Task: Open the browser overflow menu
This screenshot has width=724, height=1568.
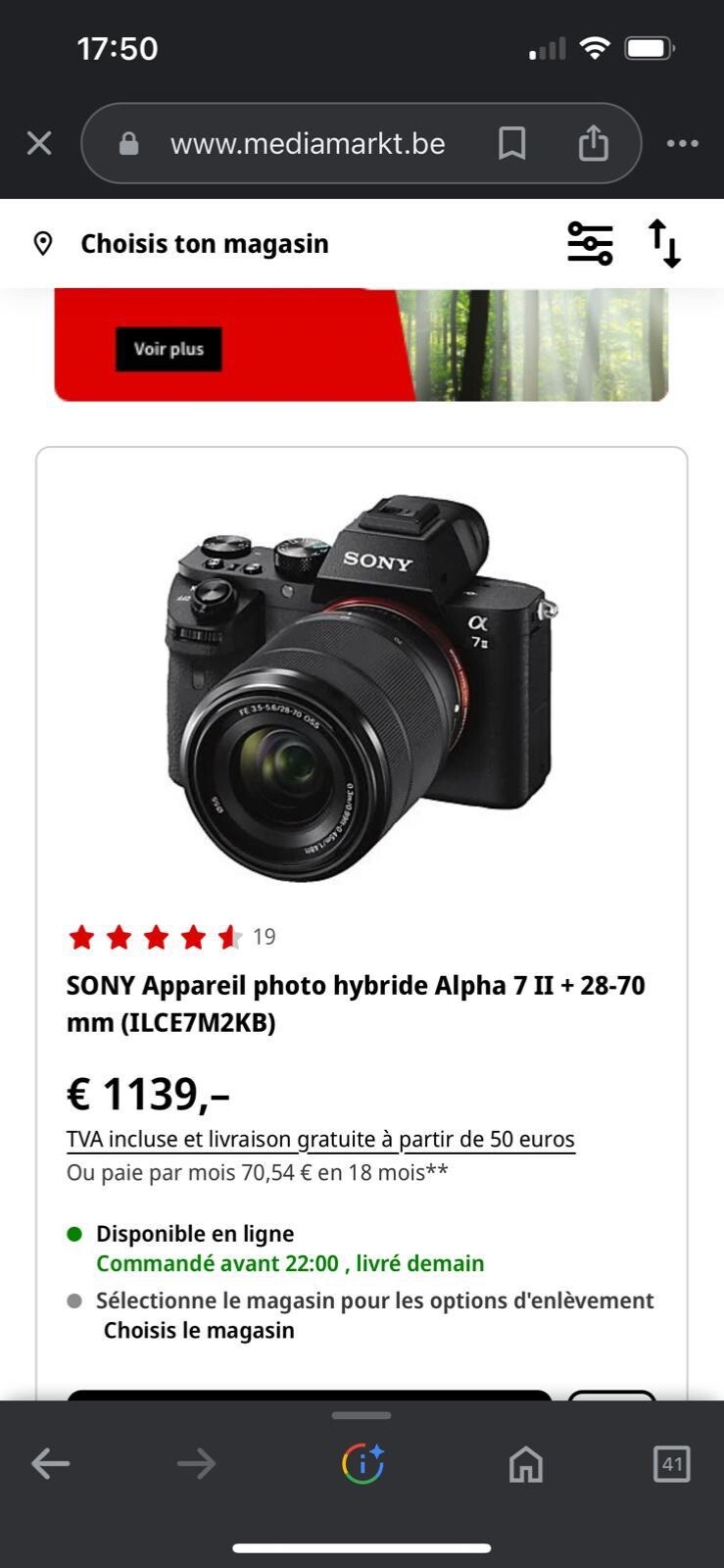Action: [x=682, y=144]
